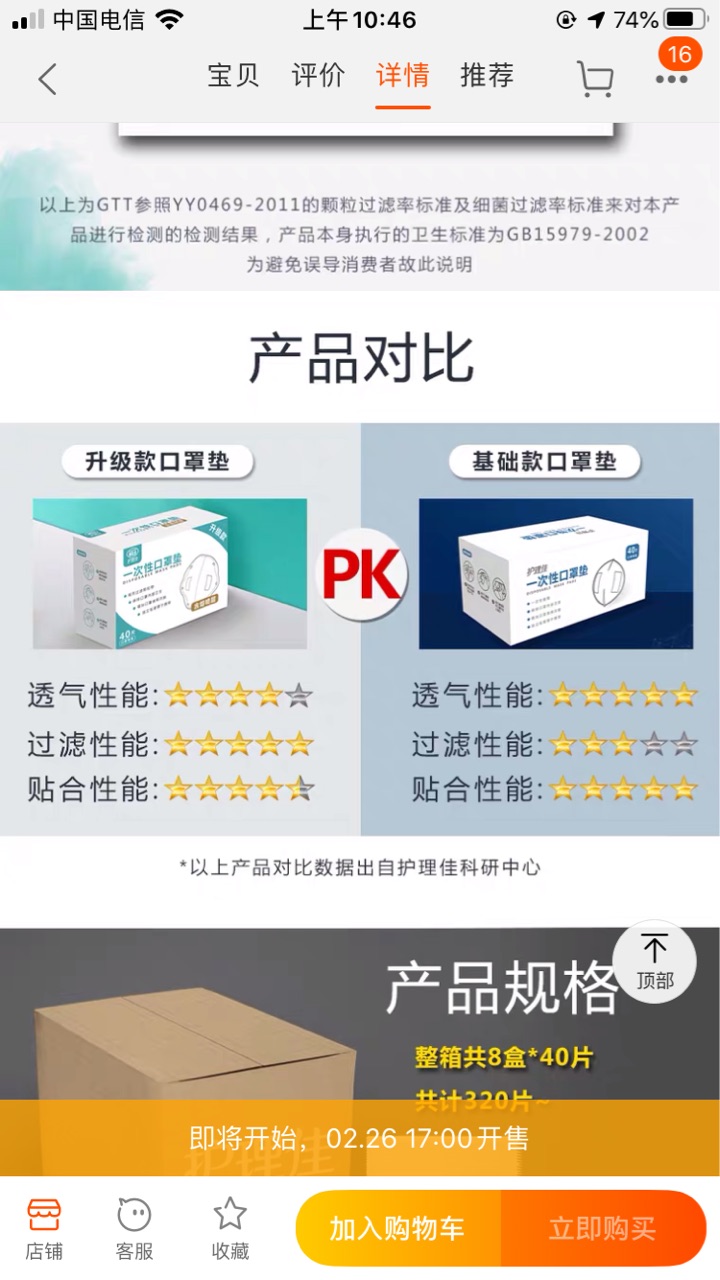720x1280 pixels.
Task: Tap 加入购物车 to add to cart
Action: 398,1228
